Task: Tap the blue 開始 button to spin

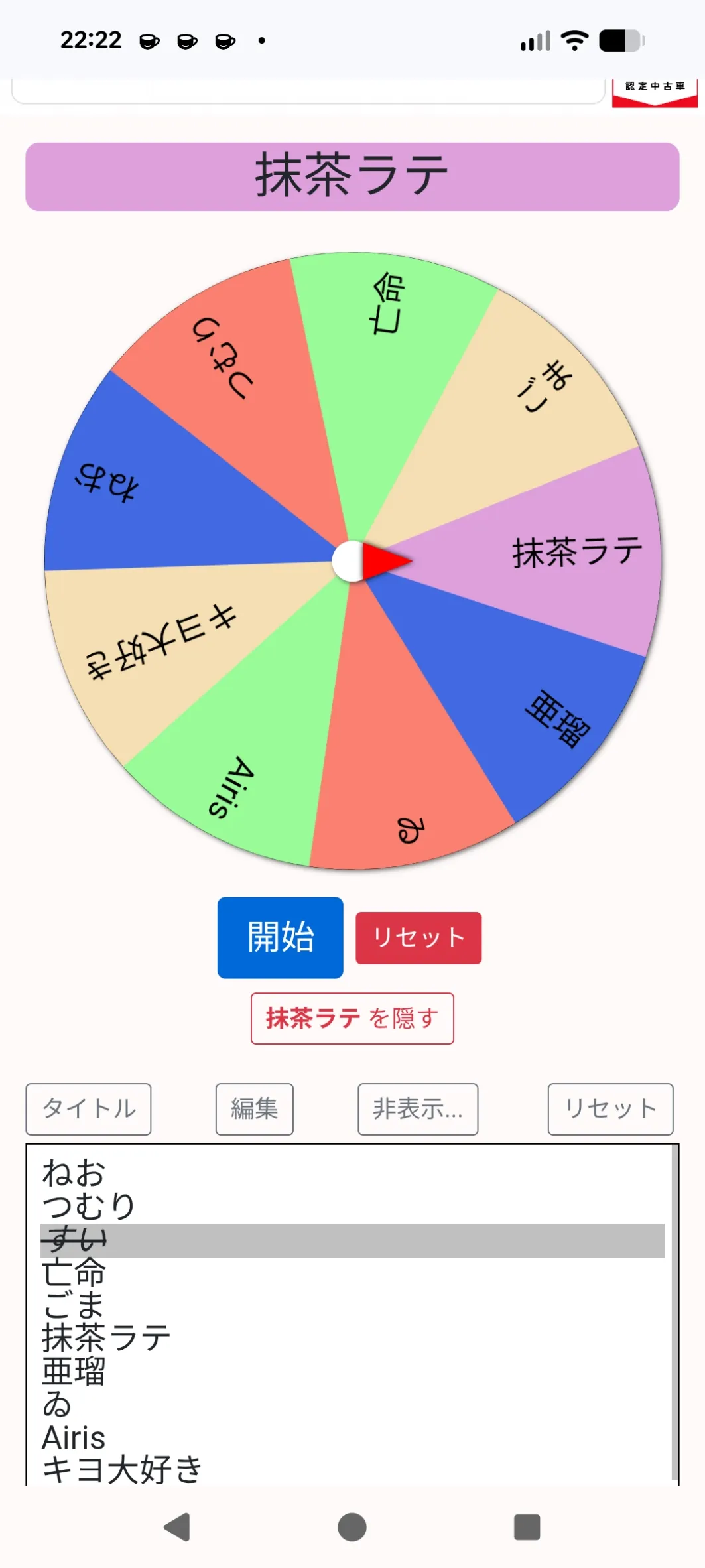Action: point(280,937)
